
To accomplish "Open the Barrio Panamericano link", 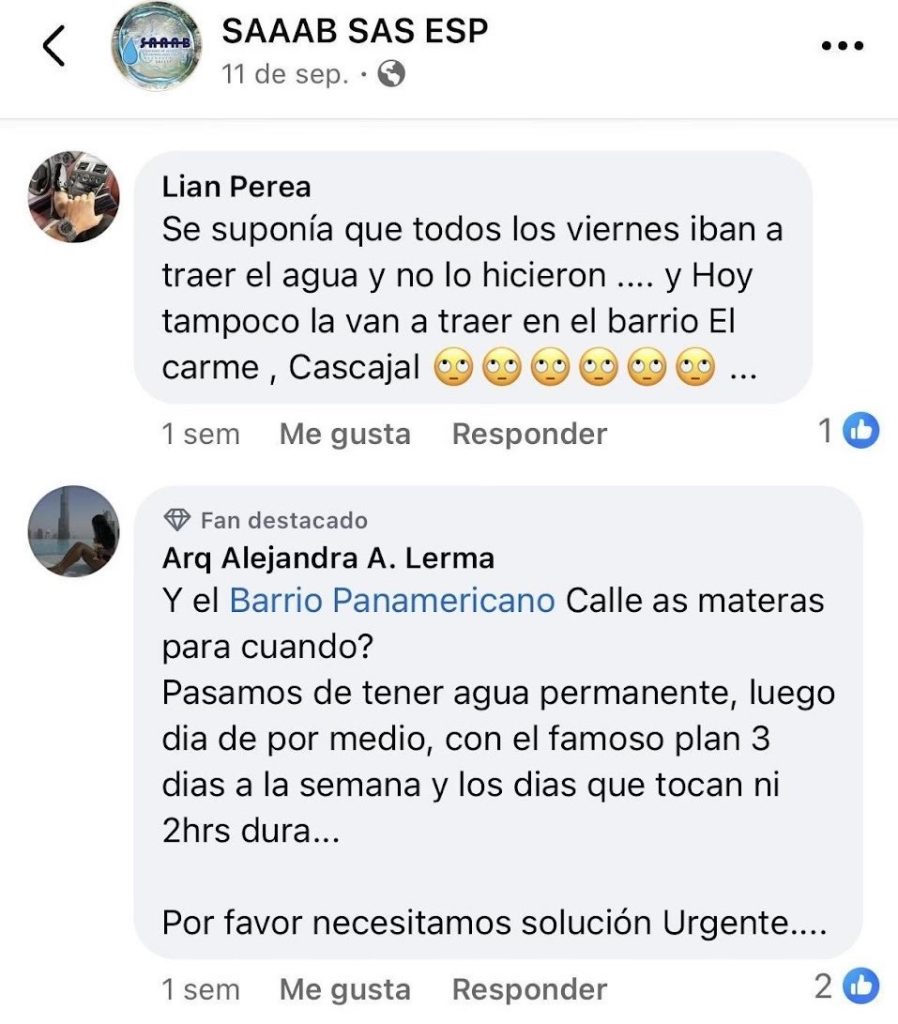I will tap(392, 600).
